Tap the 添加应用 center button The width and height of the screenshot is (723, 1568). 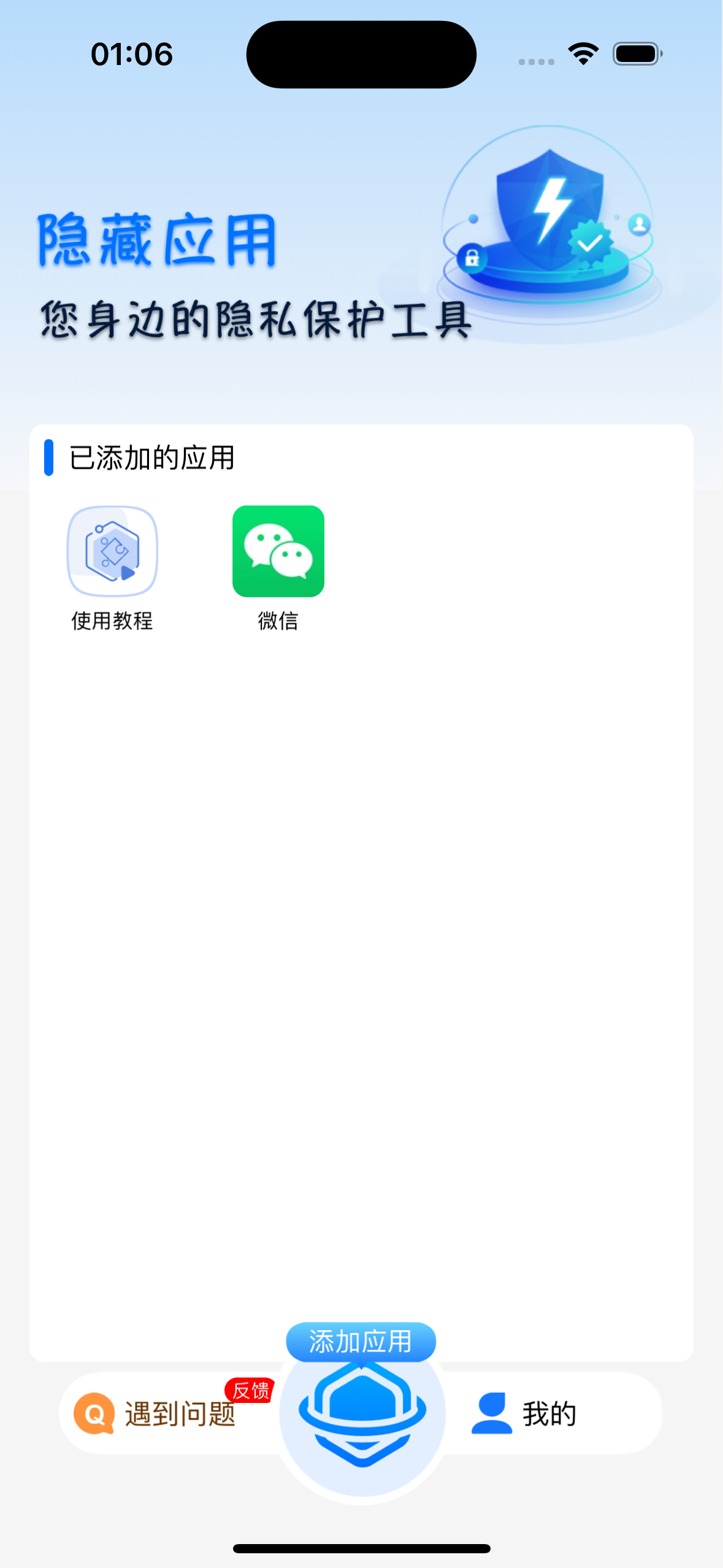tap(362, 1412)
